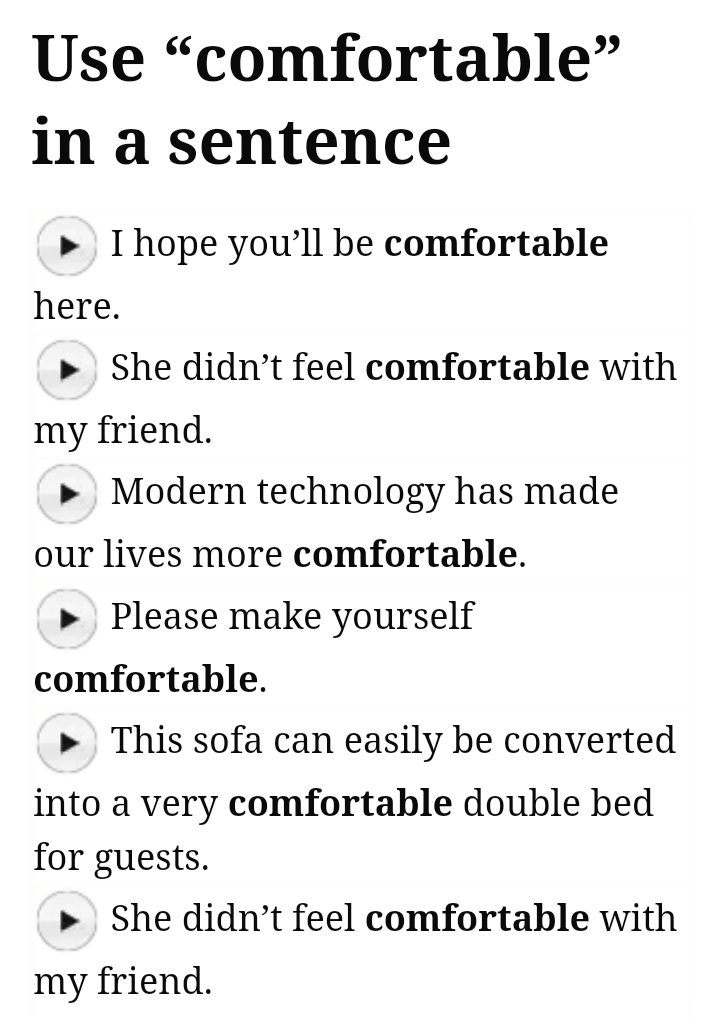Image resolution: width=720 pixels, height=1029 pixels.
Task: Play "She didn't feel comfortable" audio following sofa sentence
Action: point(66,919)
